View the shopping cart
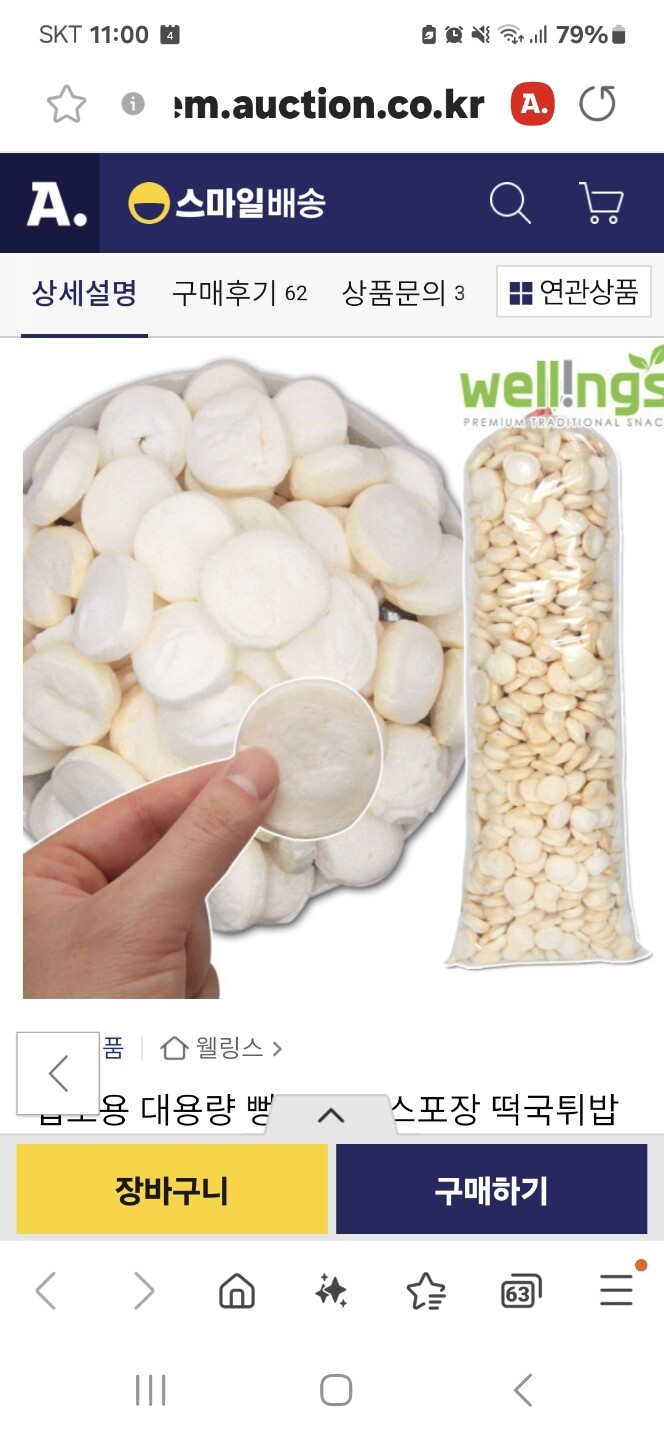Image resolution: width=664 pixels, height=1440 pixels. click(601, 203)
